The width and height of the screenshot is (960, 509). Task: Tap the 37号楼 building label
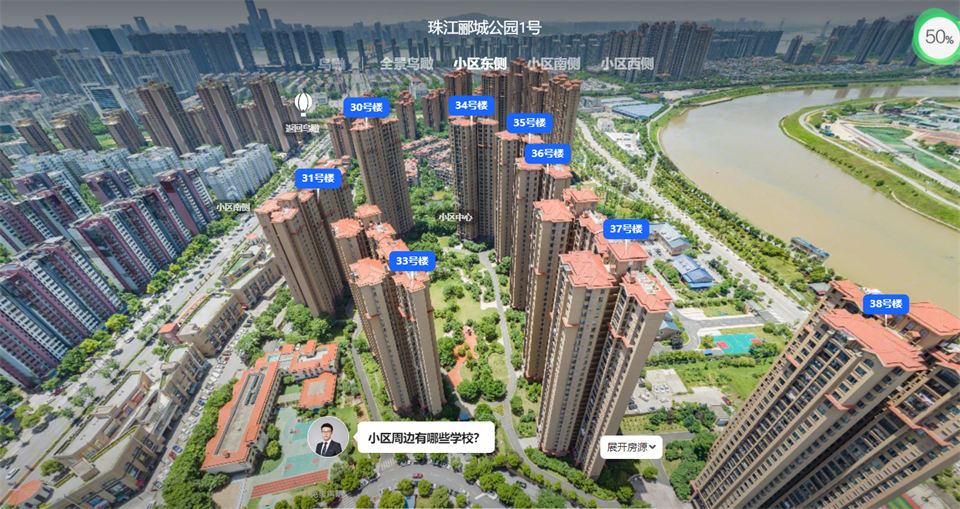click(x=626, y=228)
